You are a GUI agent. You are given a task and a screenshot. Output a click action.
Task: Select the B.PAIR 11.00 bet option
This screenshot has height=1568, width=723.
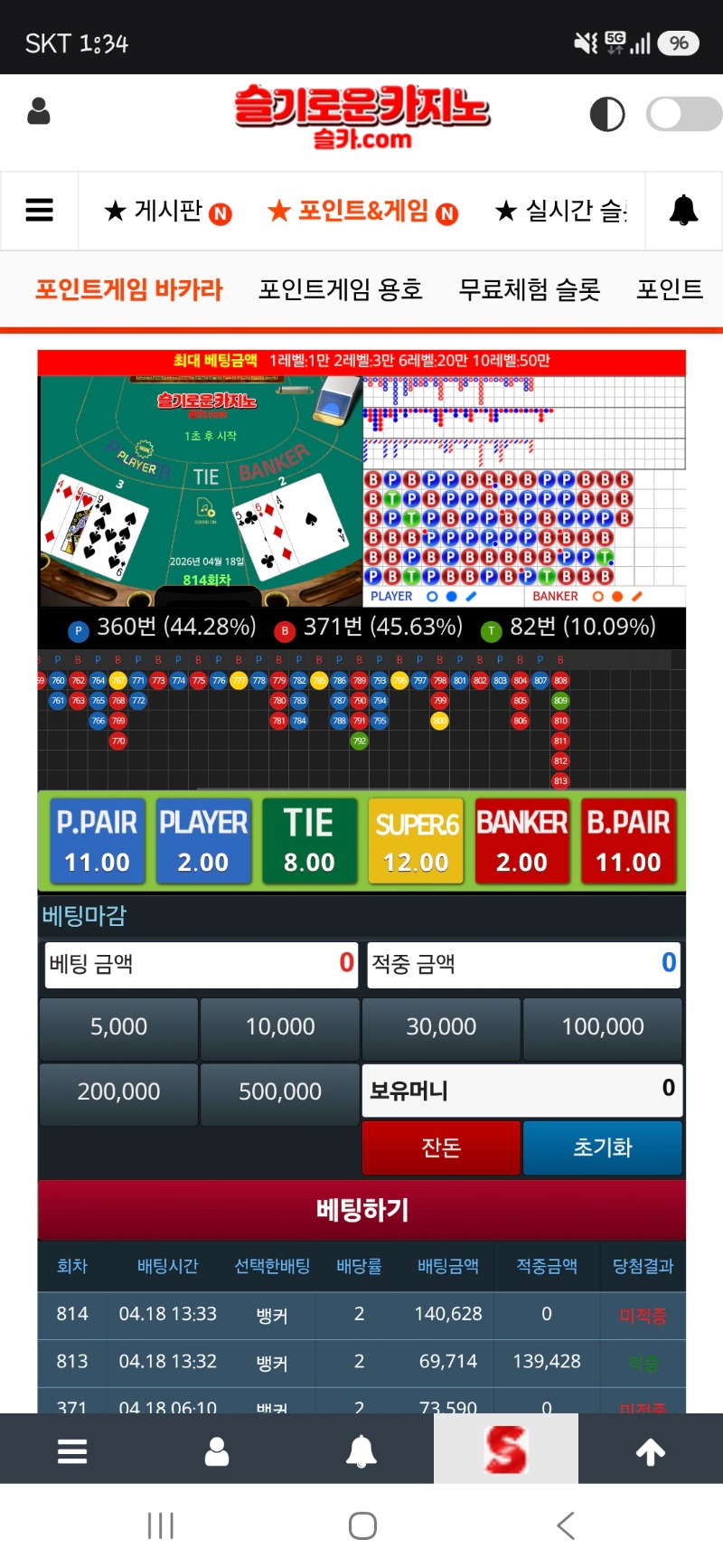pos(628,841)
